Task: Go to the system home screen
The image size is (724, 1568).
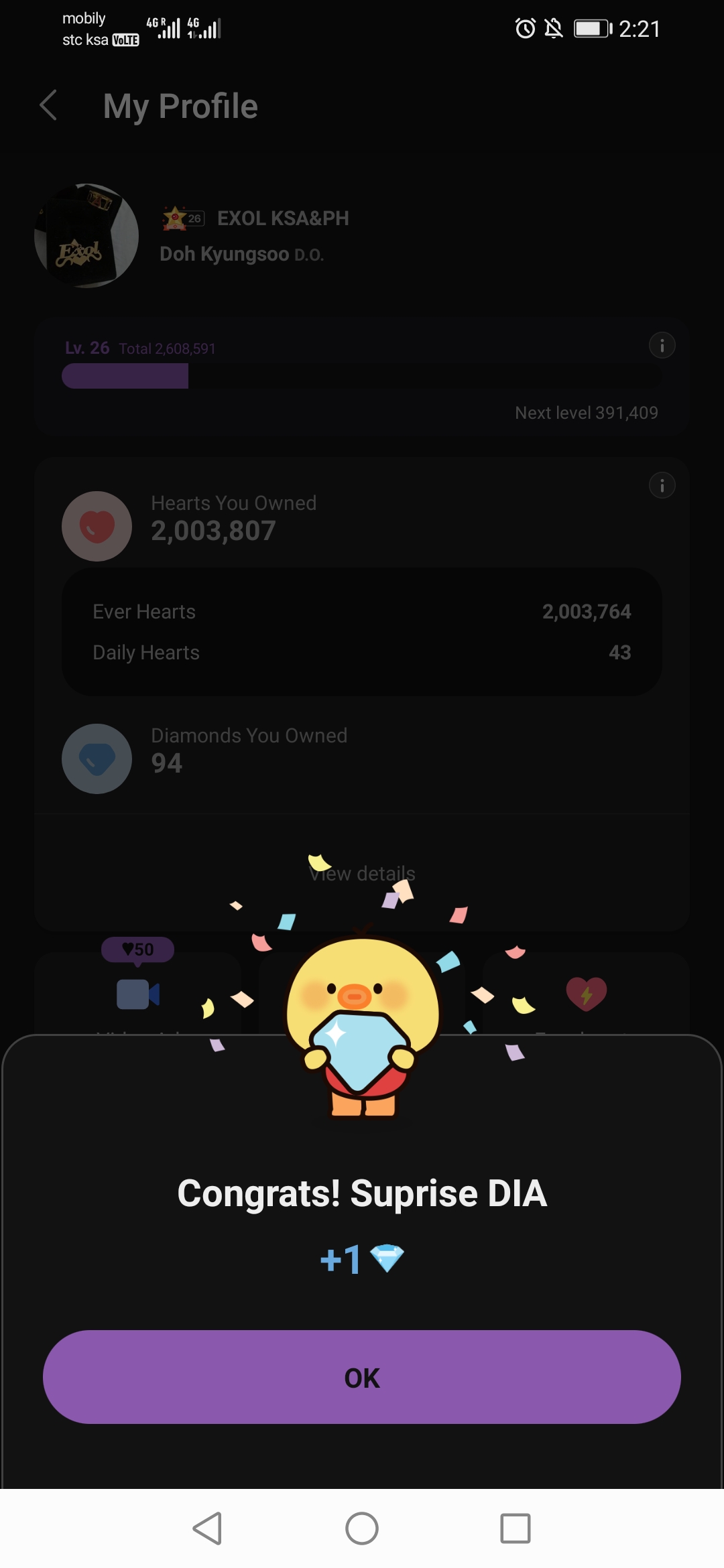Action: [362, 1528]
